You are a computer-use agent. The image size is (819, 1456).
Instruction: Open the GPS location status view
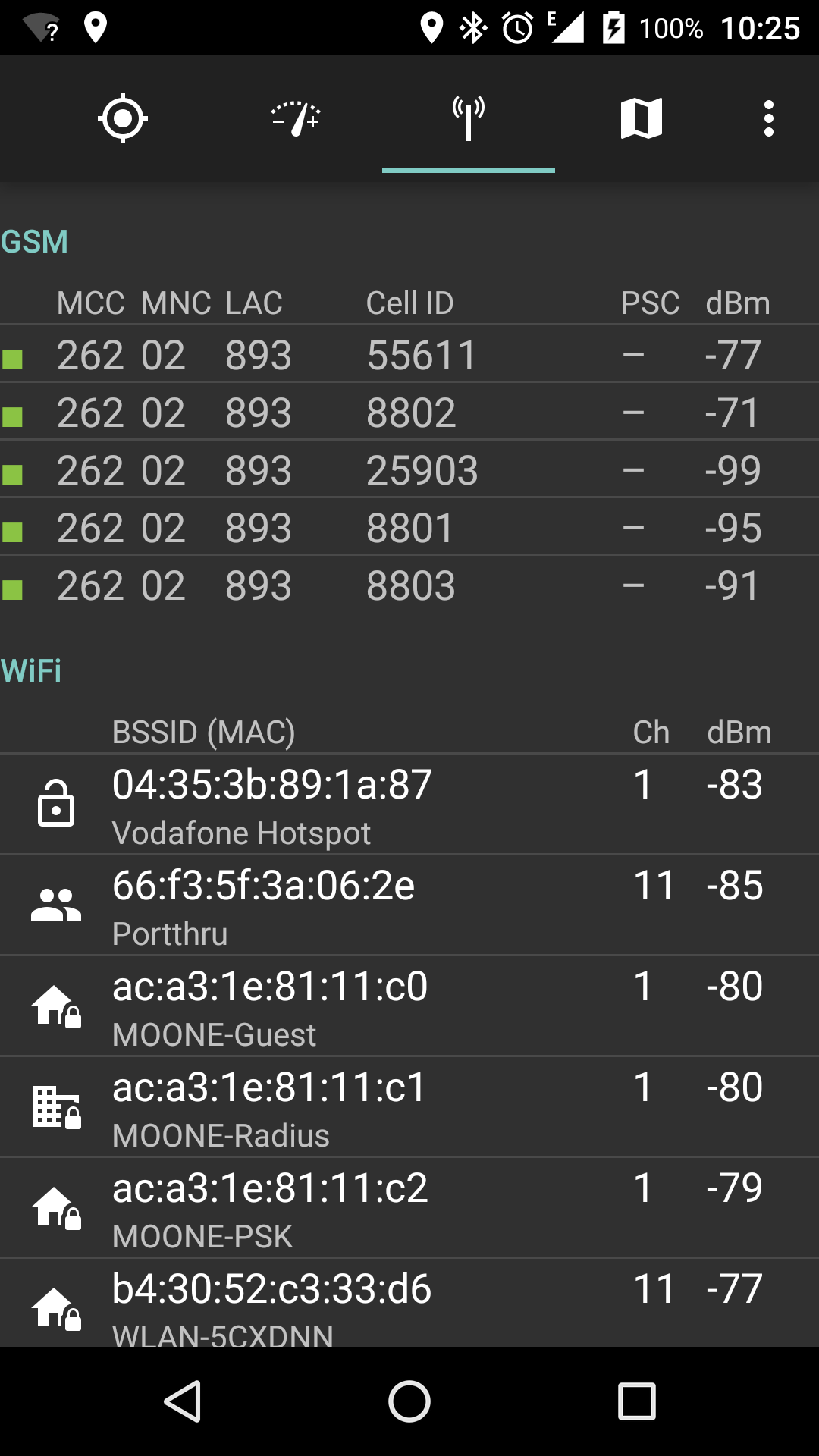[123, 118]
